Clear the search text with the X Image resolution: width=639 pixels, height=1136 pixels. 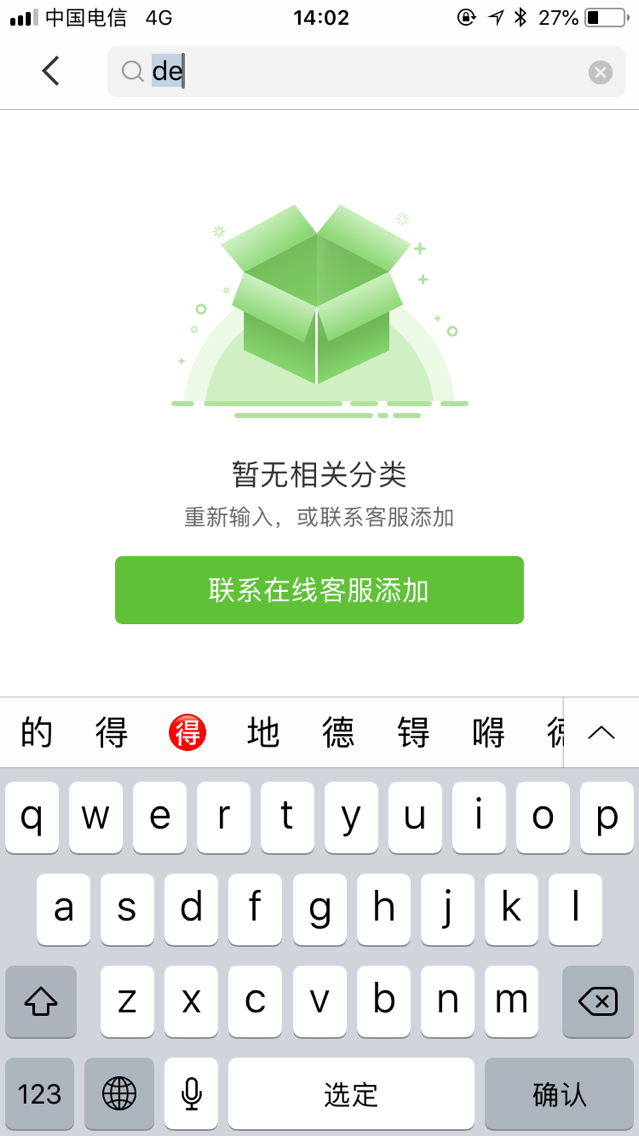point(600,72)
